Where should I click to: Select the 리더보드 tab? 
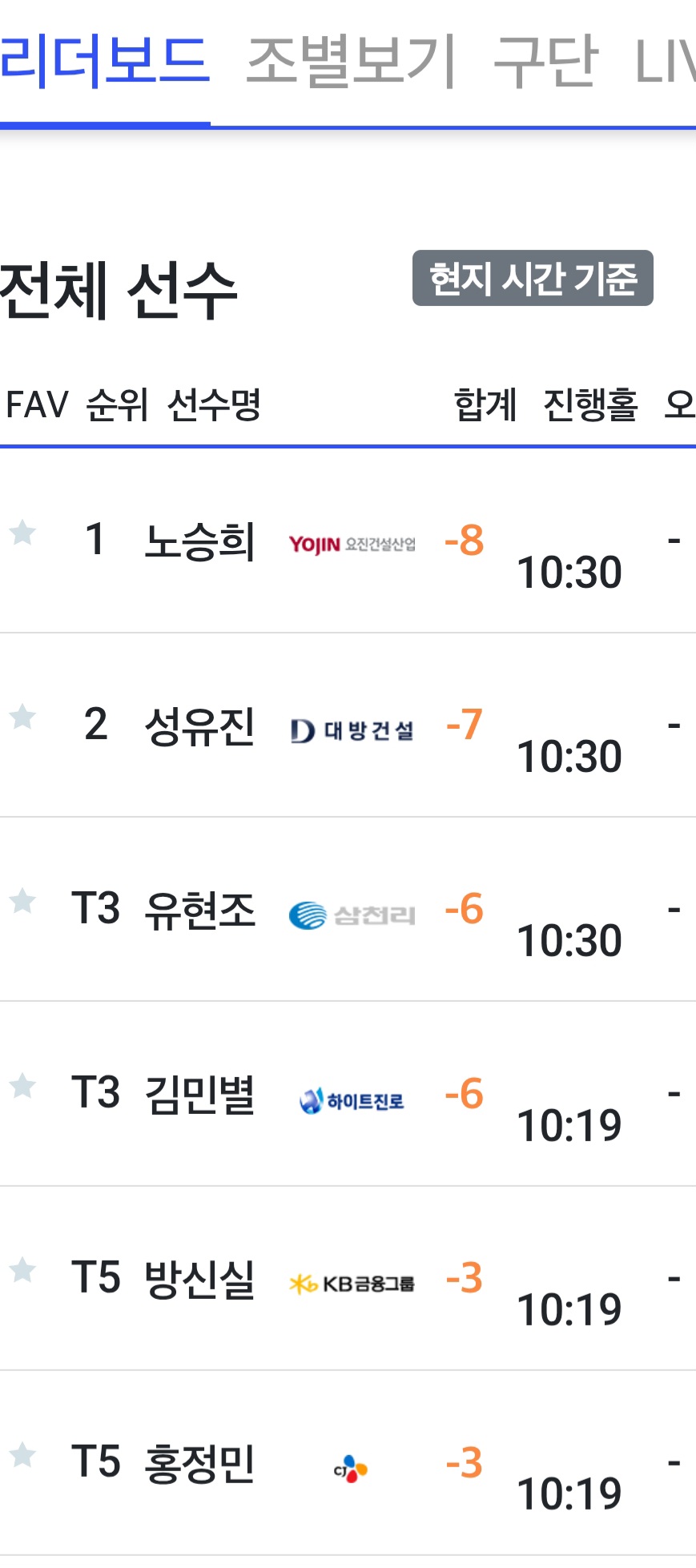[x=105, y=62]
